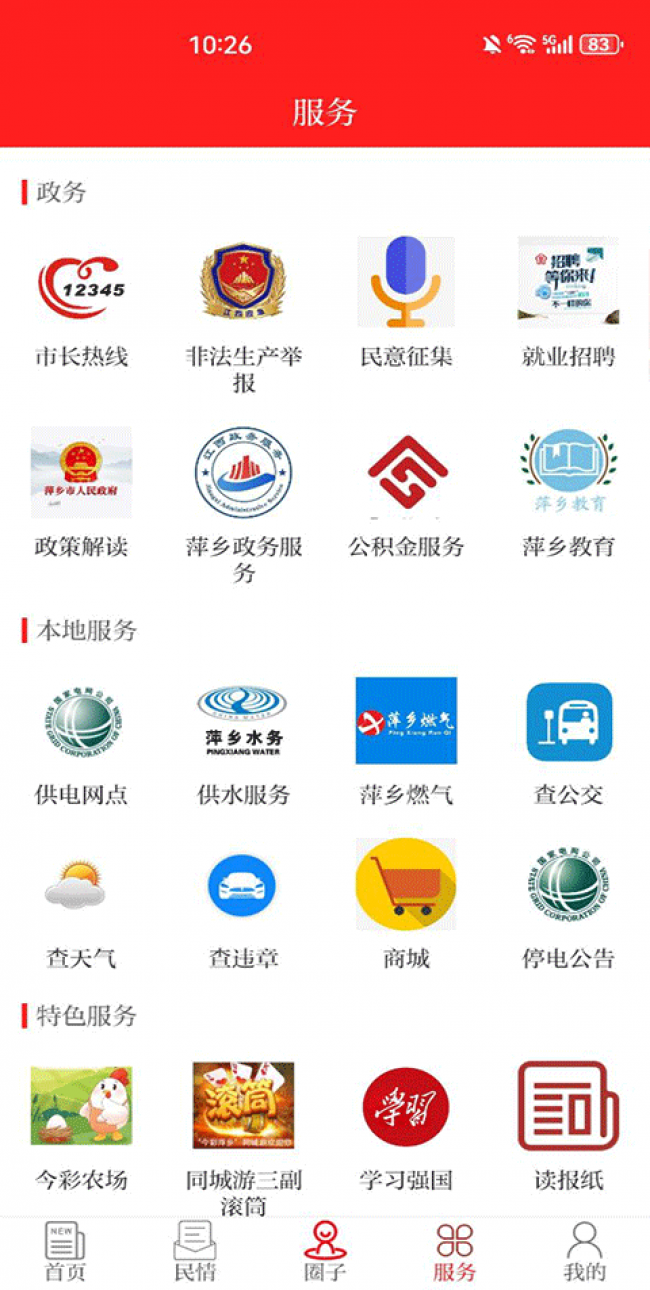The width and height of the screenshot is (650, 1290).
Task: Switch to the 圈子 tab
Action: point(325,1252)
